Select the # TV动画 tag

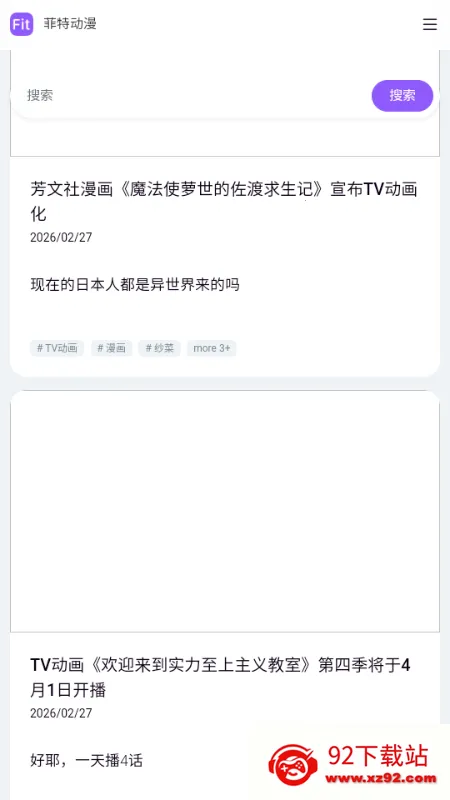57,348
